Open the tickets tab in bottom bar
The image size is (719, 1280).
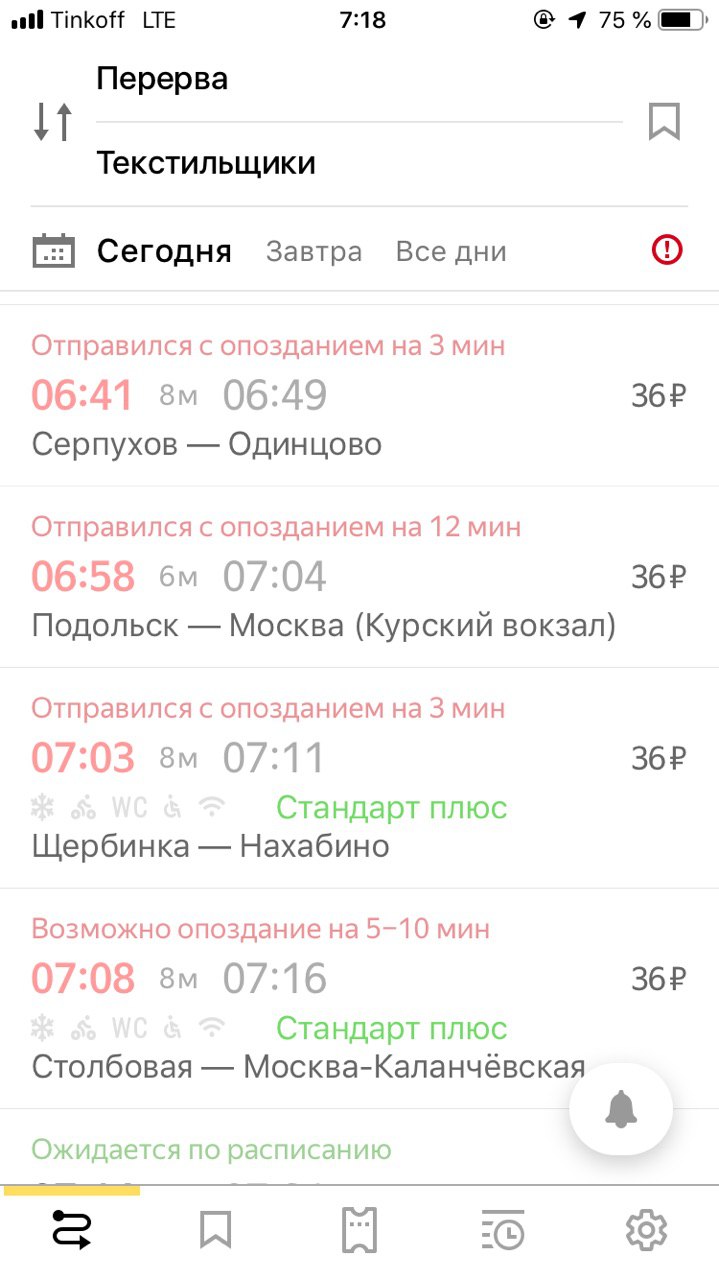(x=360, y=1229)
